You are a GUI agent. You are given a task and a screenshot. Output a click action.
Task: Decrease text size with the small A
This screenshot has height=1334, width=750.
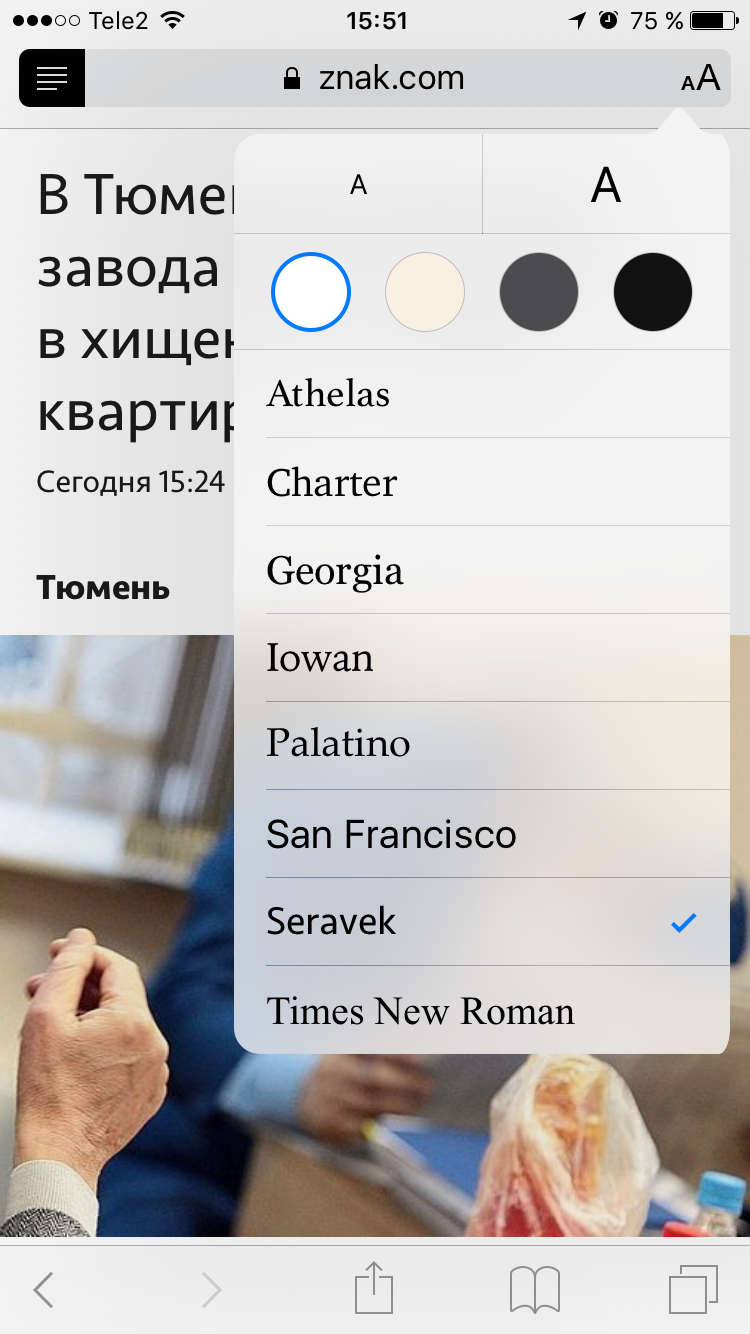(x=358, y=185)
